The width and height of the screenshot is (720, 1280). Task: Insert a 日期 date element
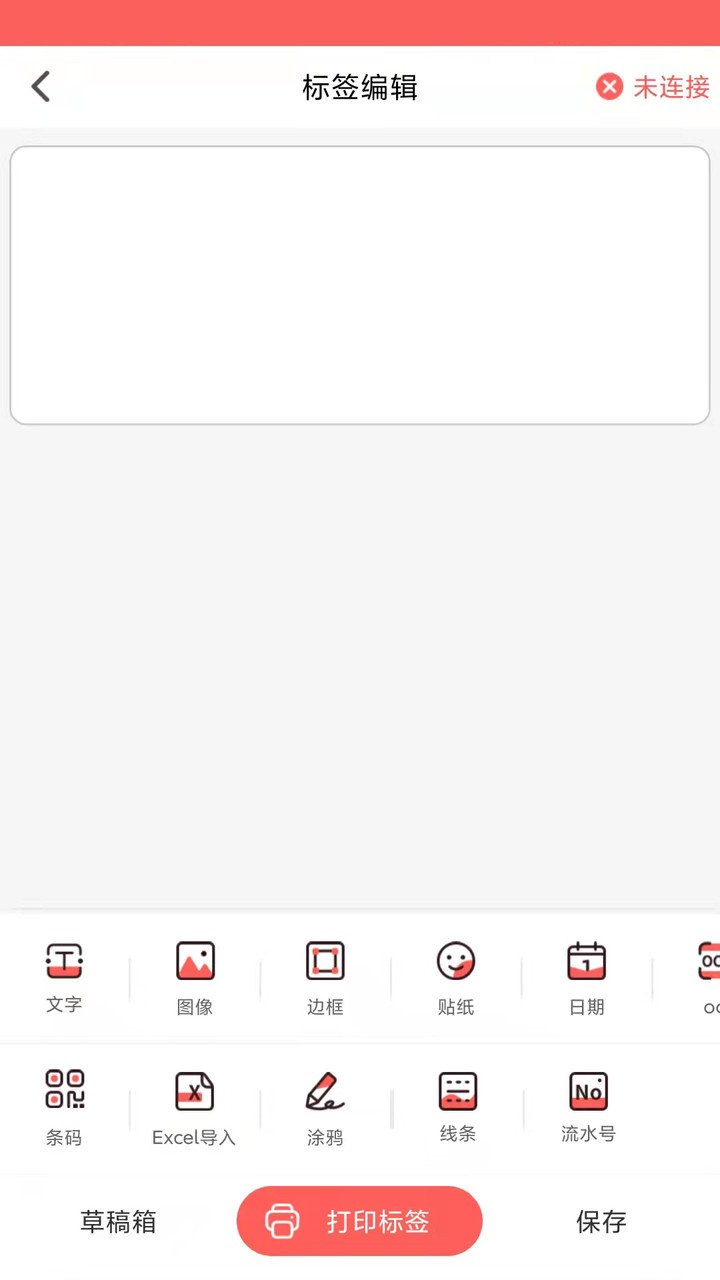pyautogui.click(x=587, y=976)
